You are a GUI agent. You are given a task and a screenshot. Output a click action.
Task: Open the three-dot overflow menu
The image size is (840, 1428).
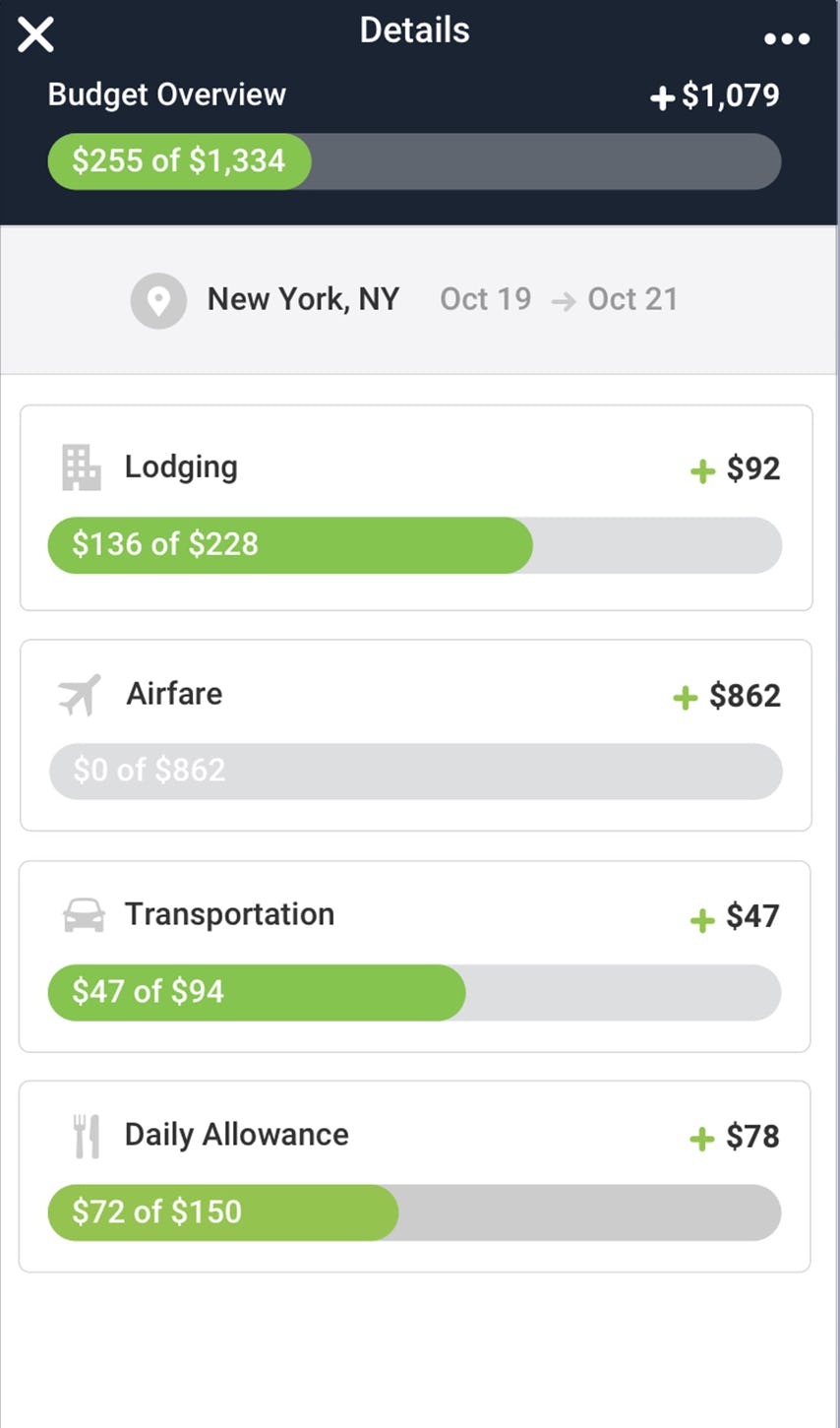click(787, 39)
